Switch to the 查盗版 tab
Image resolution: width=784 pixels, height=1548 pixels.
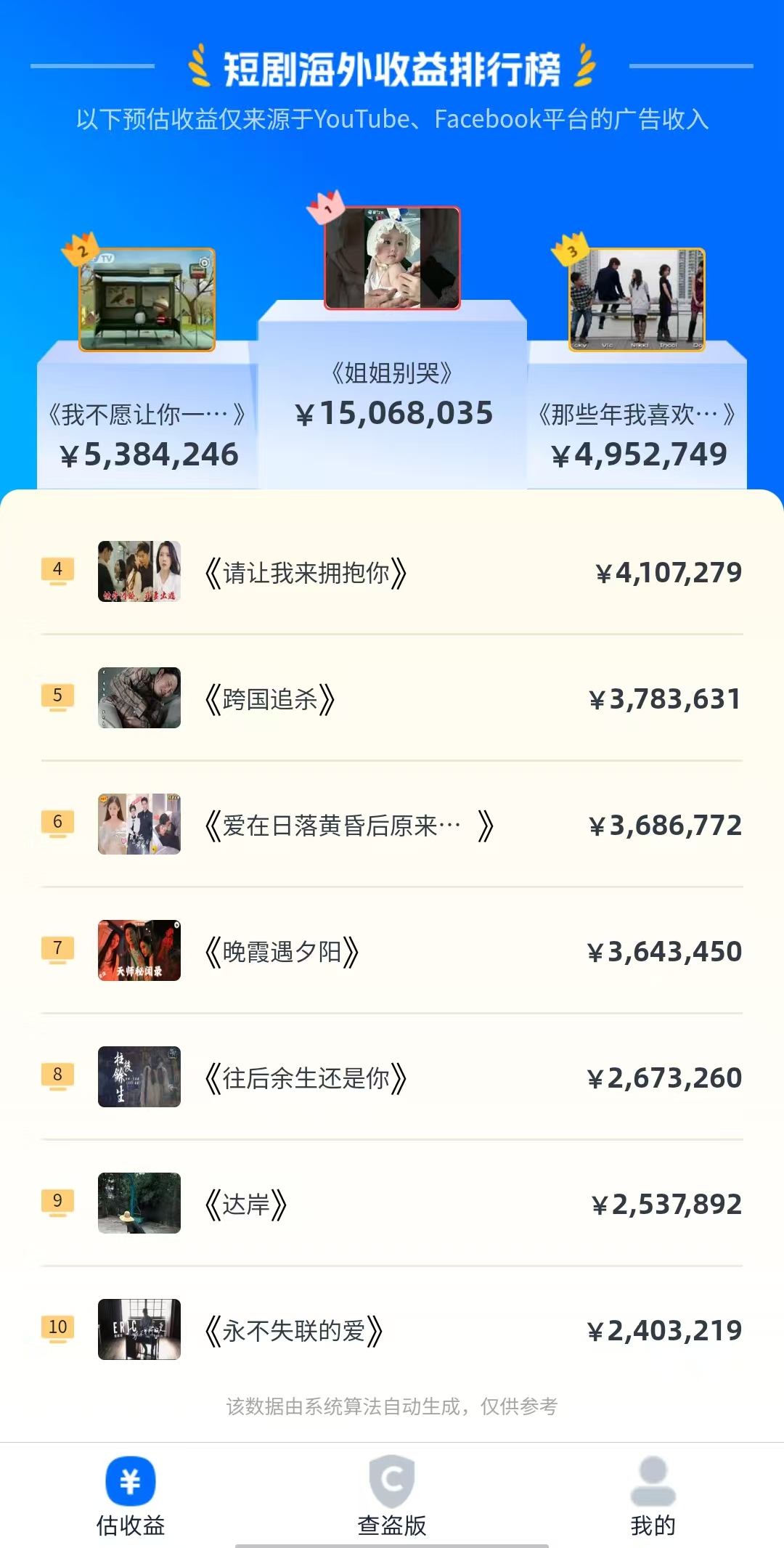(x=392, y=1496)
